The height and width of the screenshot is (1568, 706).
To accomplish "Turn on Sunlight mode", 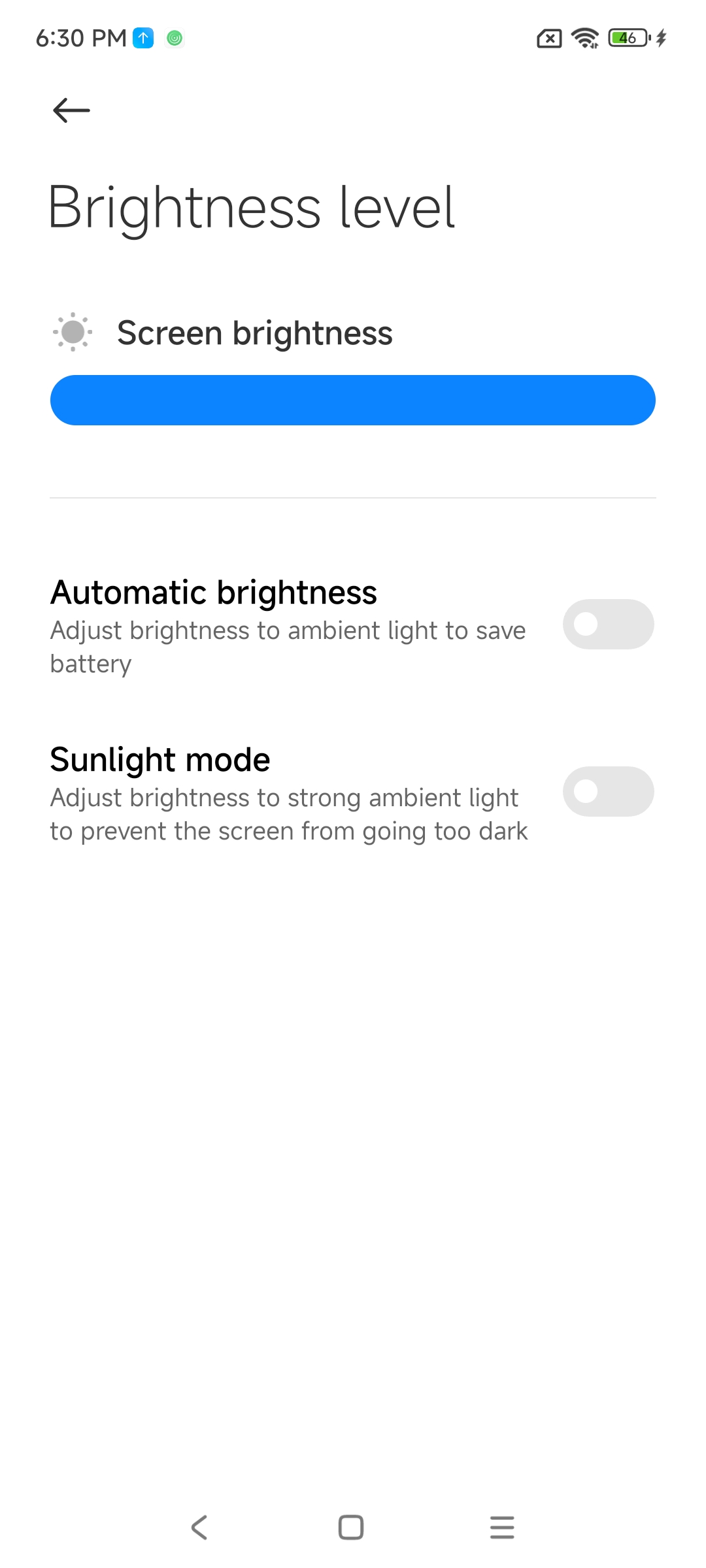I will coord(608,791).
